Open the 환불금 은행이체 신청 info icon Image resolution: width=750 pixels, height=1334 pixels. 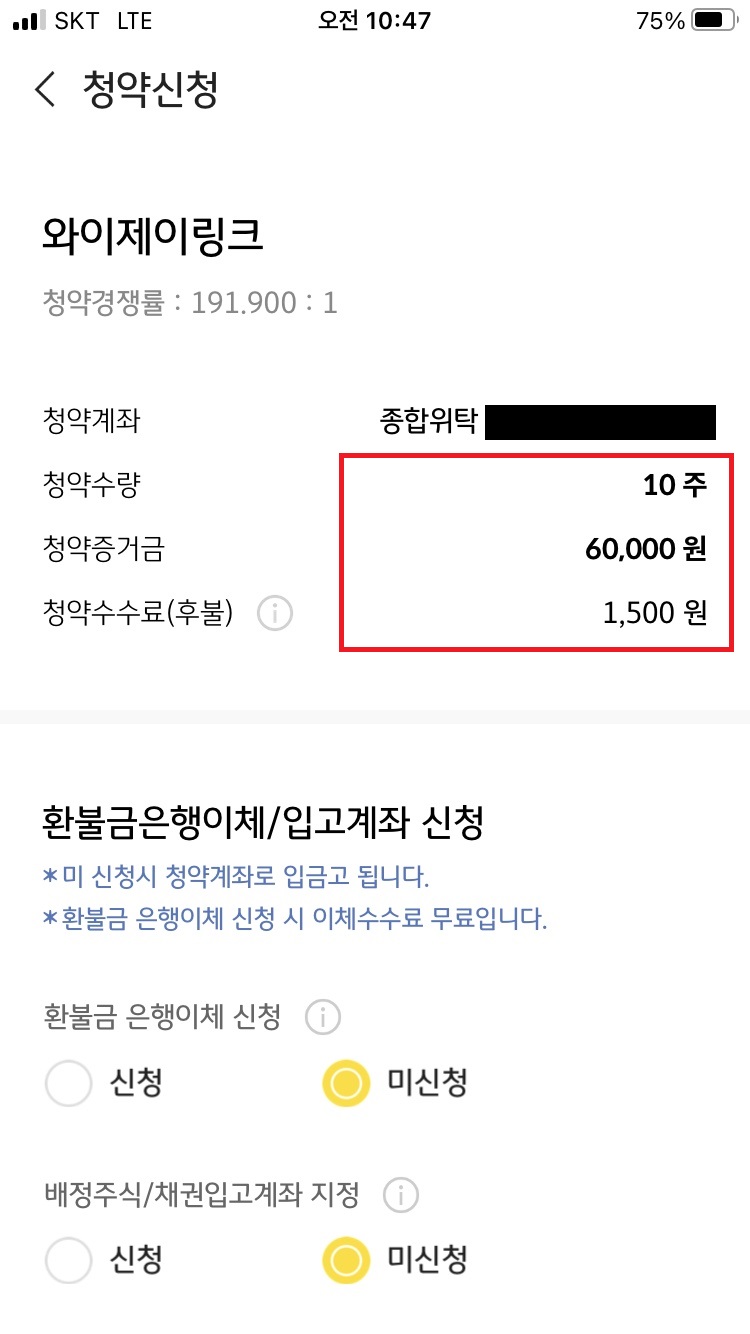[x=324, y=1017]
